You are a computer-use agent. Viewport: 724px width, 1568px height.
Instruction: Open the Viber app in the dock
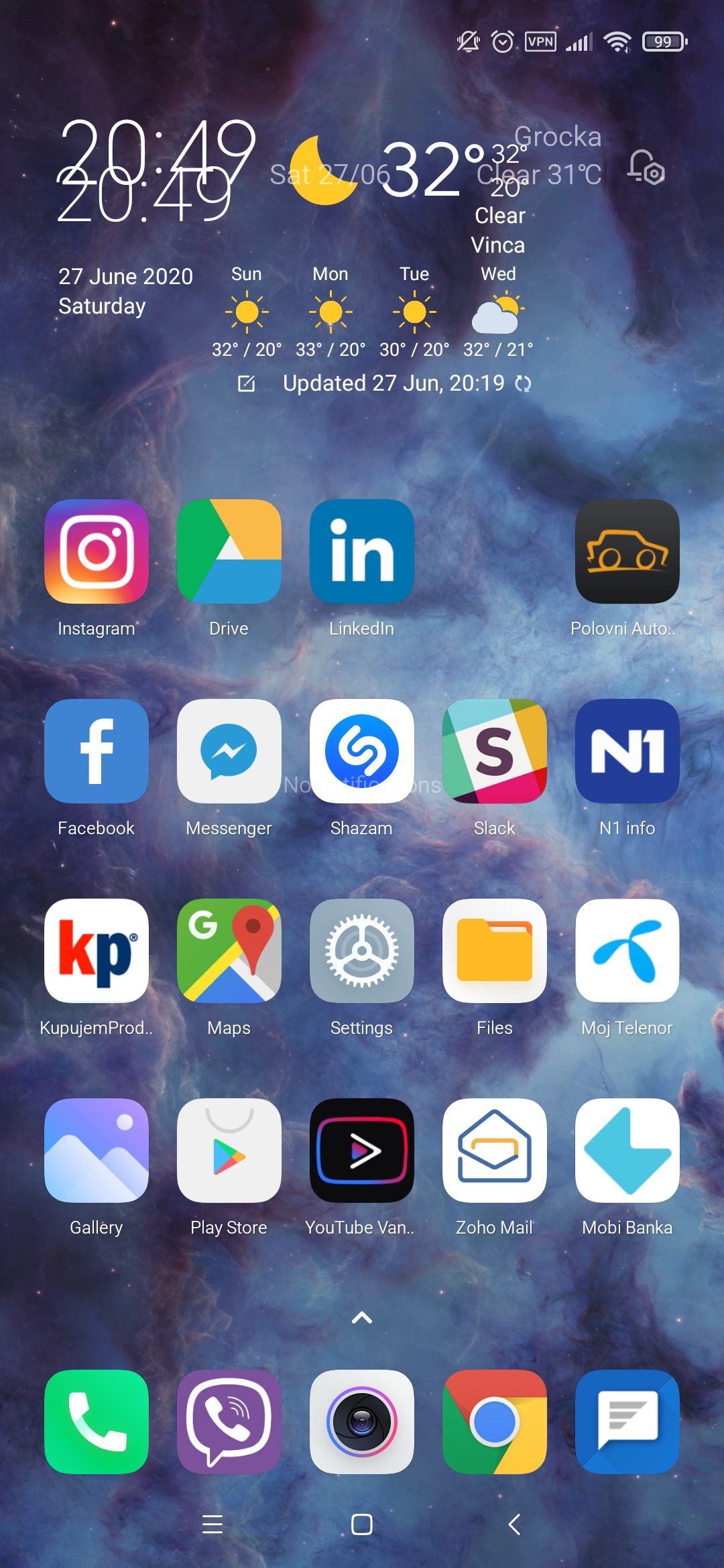[229, 1422]
